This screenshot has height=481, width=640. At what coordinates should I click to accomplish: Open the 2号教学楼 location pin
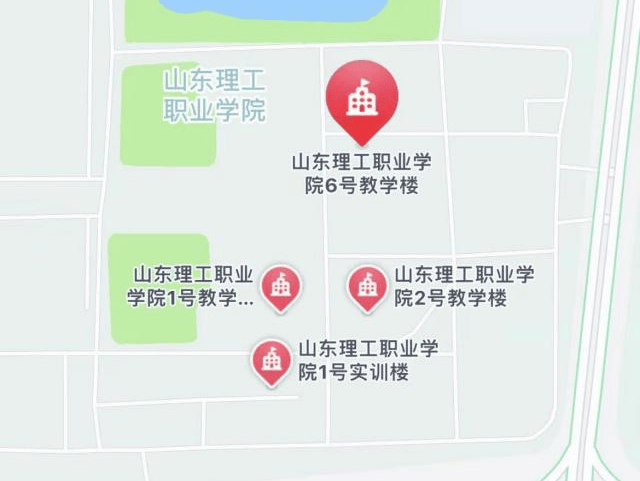(x=367, y=286)
